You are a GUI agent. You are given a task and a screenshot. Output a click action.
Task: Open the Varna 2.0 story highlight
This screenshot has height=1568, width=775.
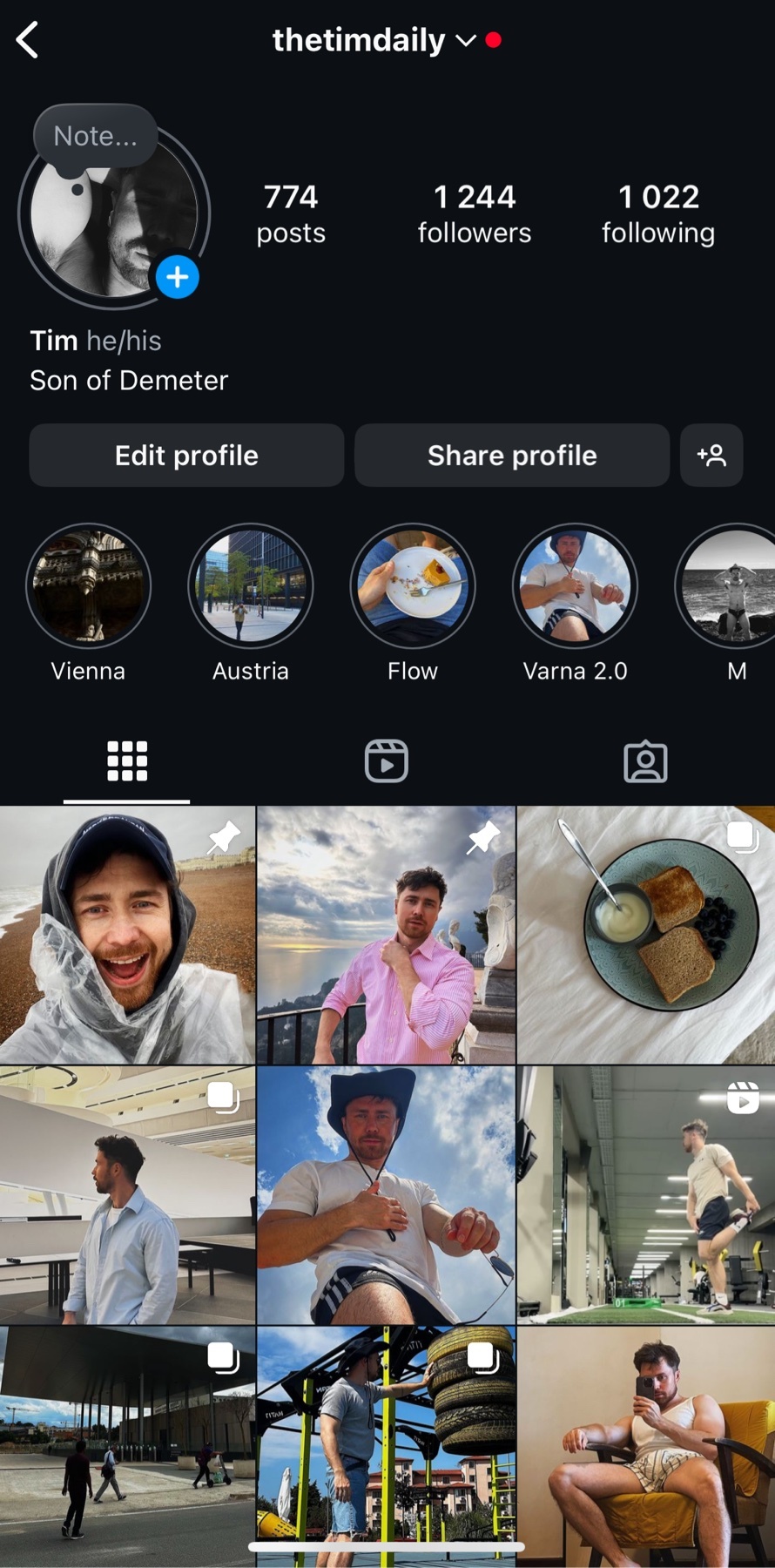(x=575, y=585)
